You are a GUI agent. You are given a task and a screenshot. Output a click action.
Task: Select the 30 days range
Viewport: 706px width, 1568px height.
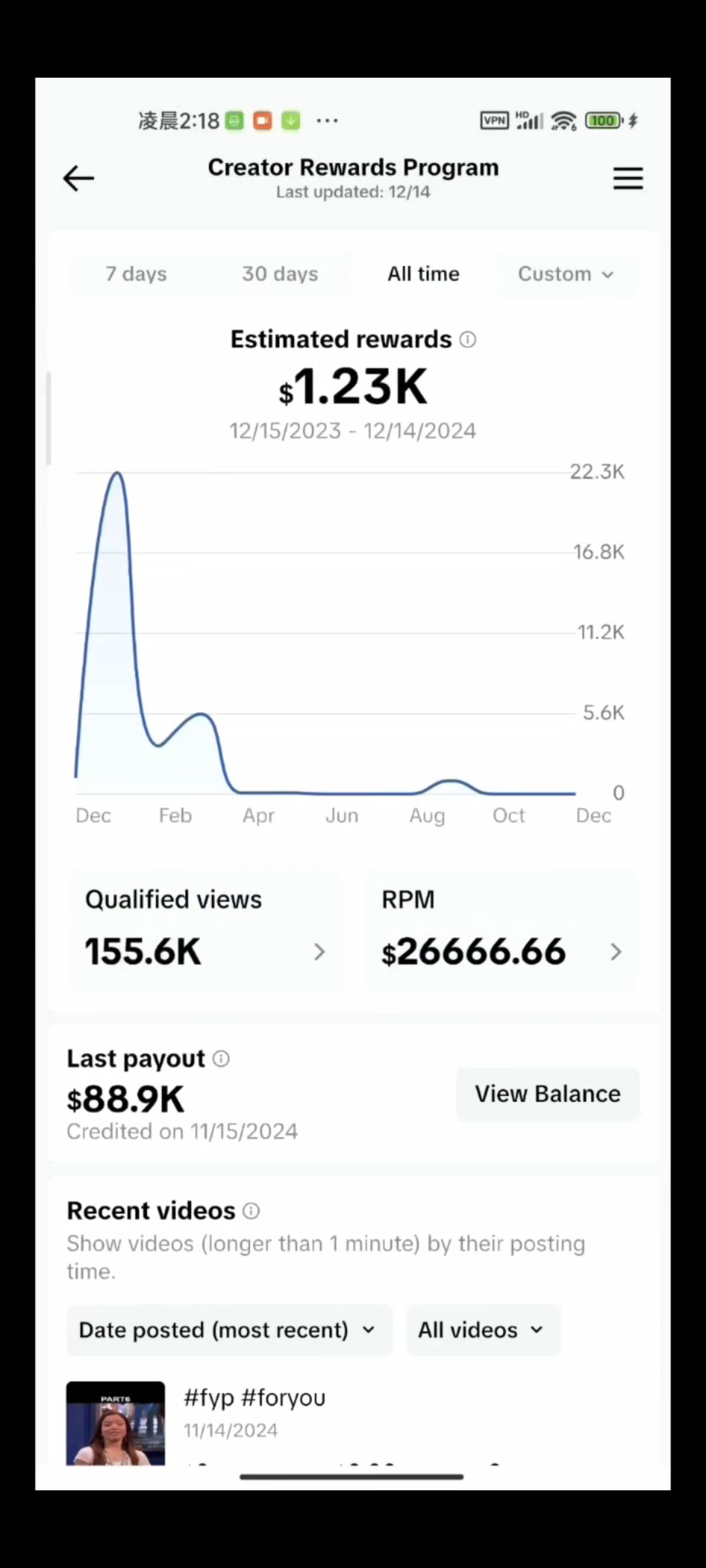point(280,274)
